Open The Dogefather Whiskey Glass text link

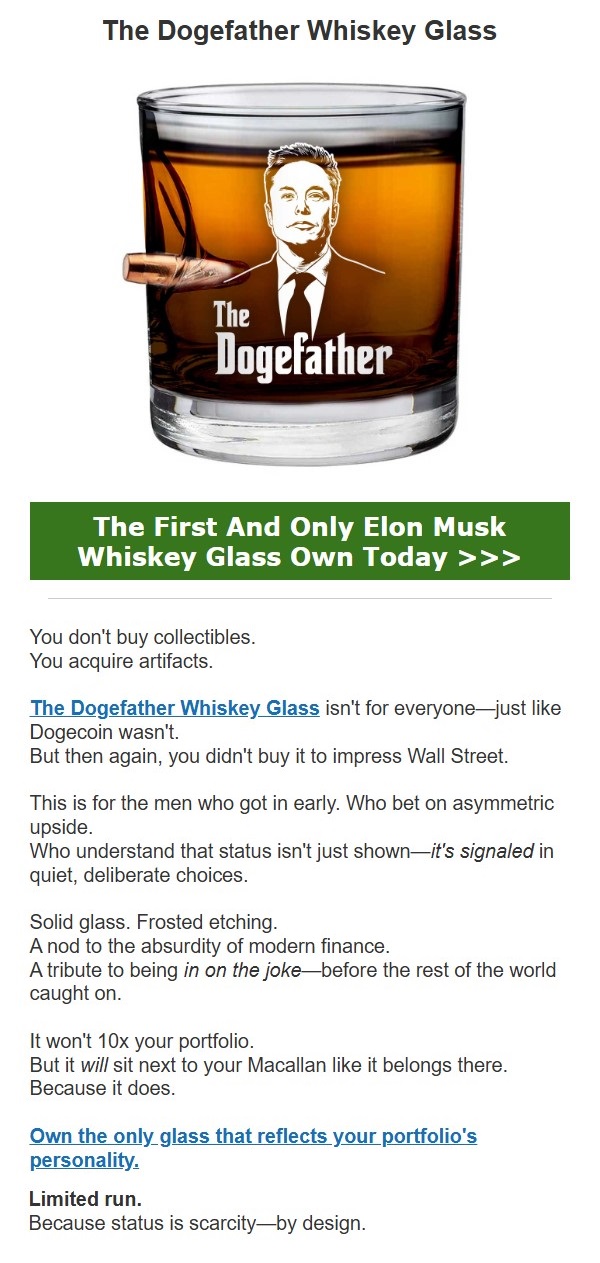click(175, 708)
